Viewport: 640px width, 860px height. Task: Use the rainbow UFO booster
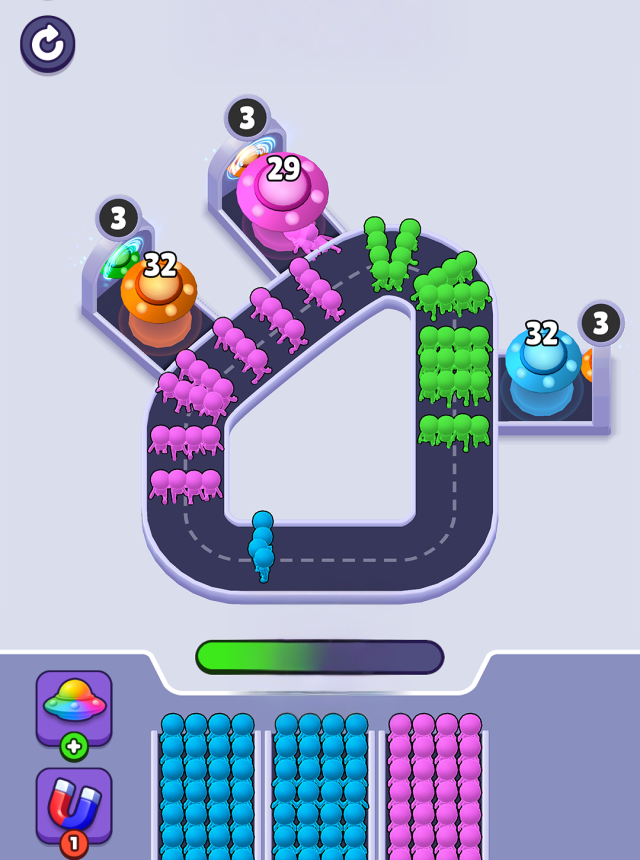coord(74,707)
